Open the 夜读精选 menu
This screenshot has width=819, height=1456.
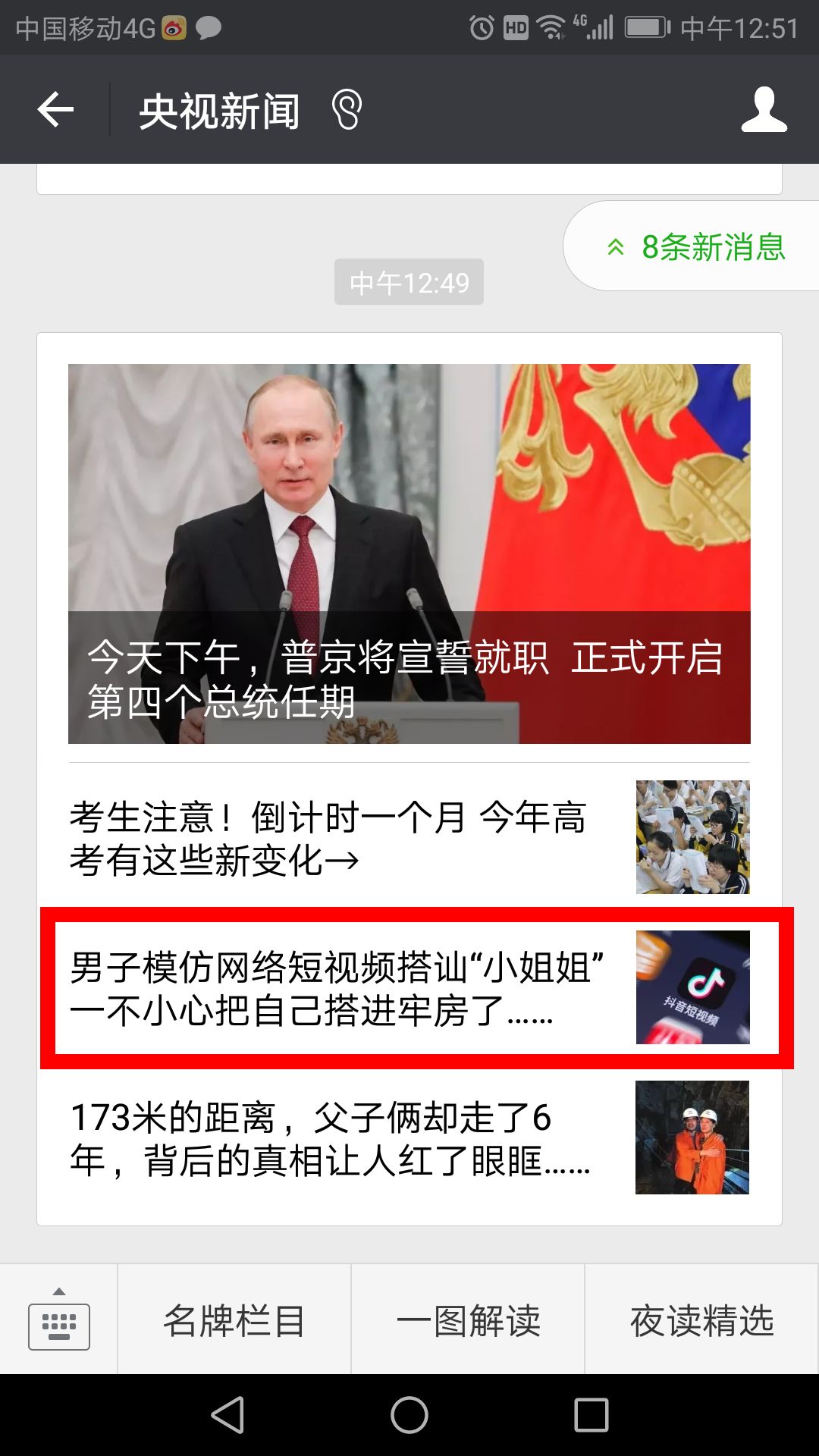701,1320
